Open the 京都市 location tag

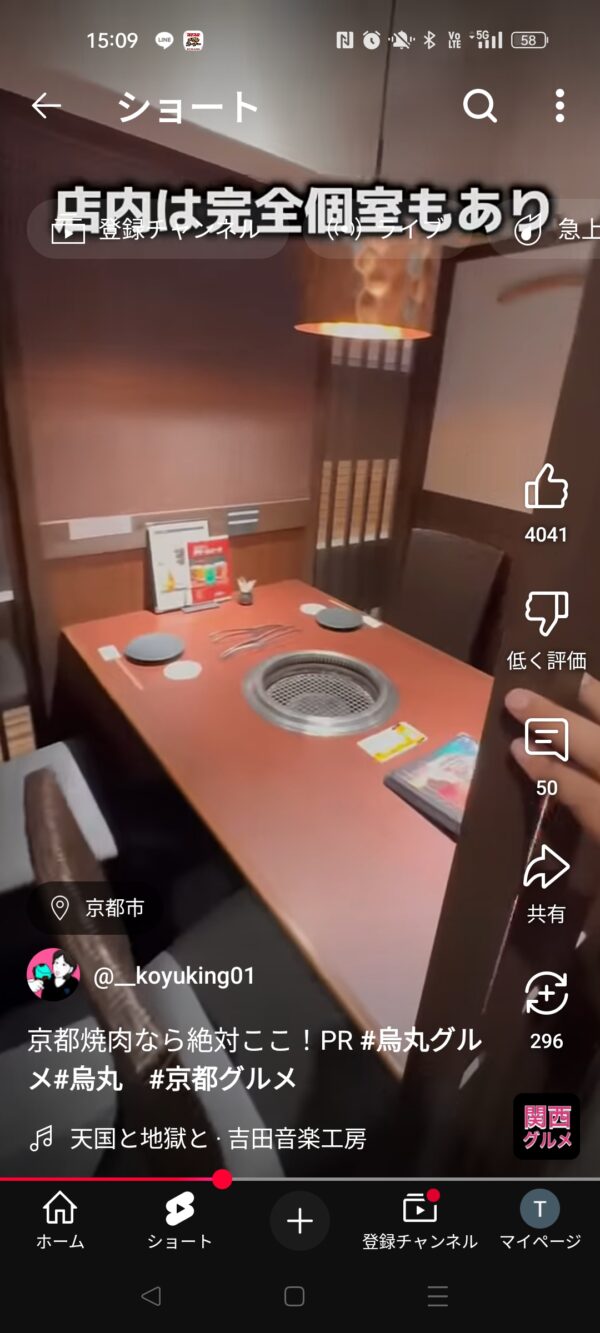point(100,908)
